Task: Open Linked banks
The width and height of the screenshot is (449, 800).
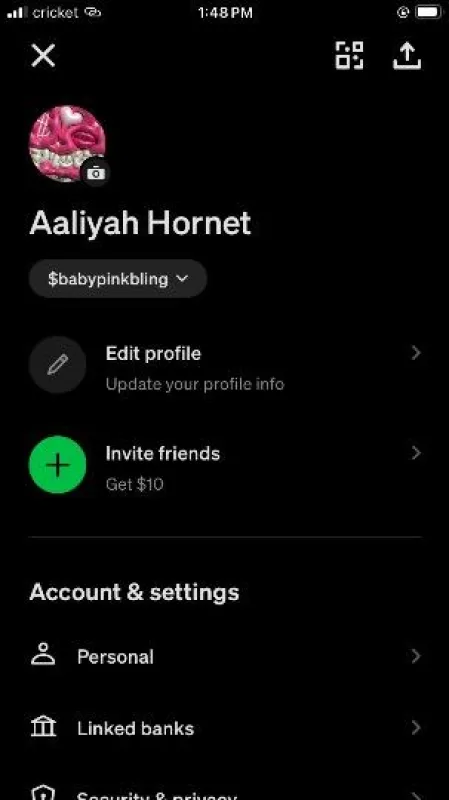Action: coord(225,728)
